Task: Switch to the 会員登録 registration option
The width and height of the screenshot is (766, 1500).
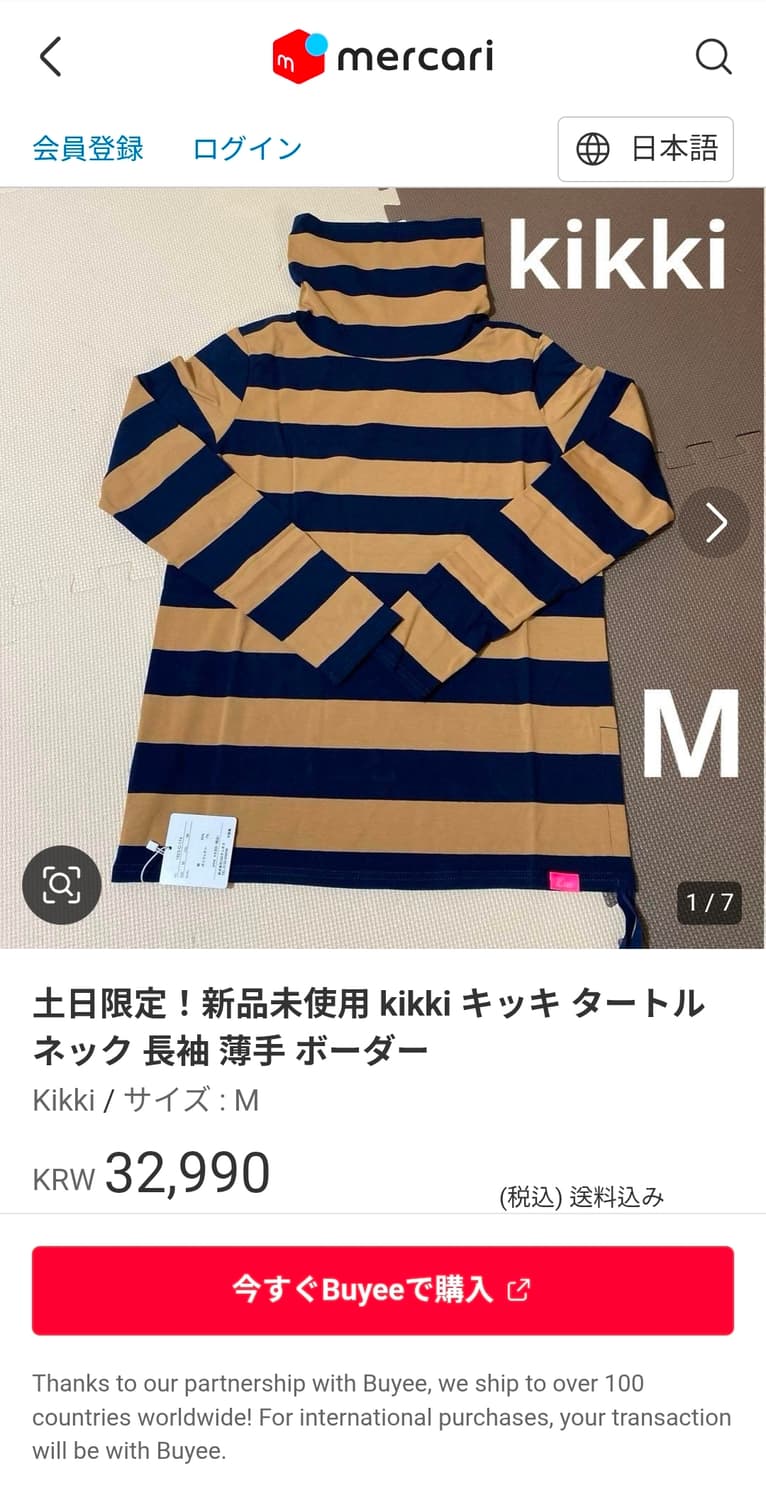Action: point(88,148)
